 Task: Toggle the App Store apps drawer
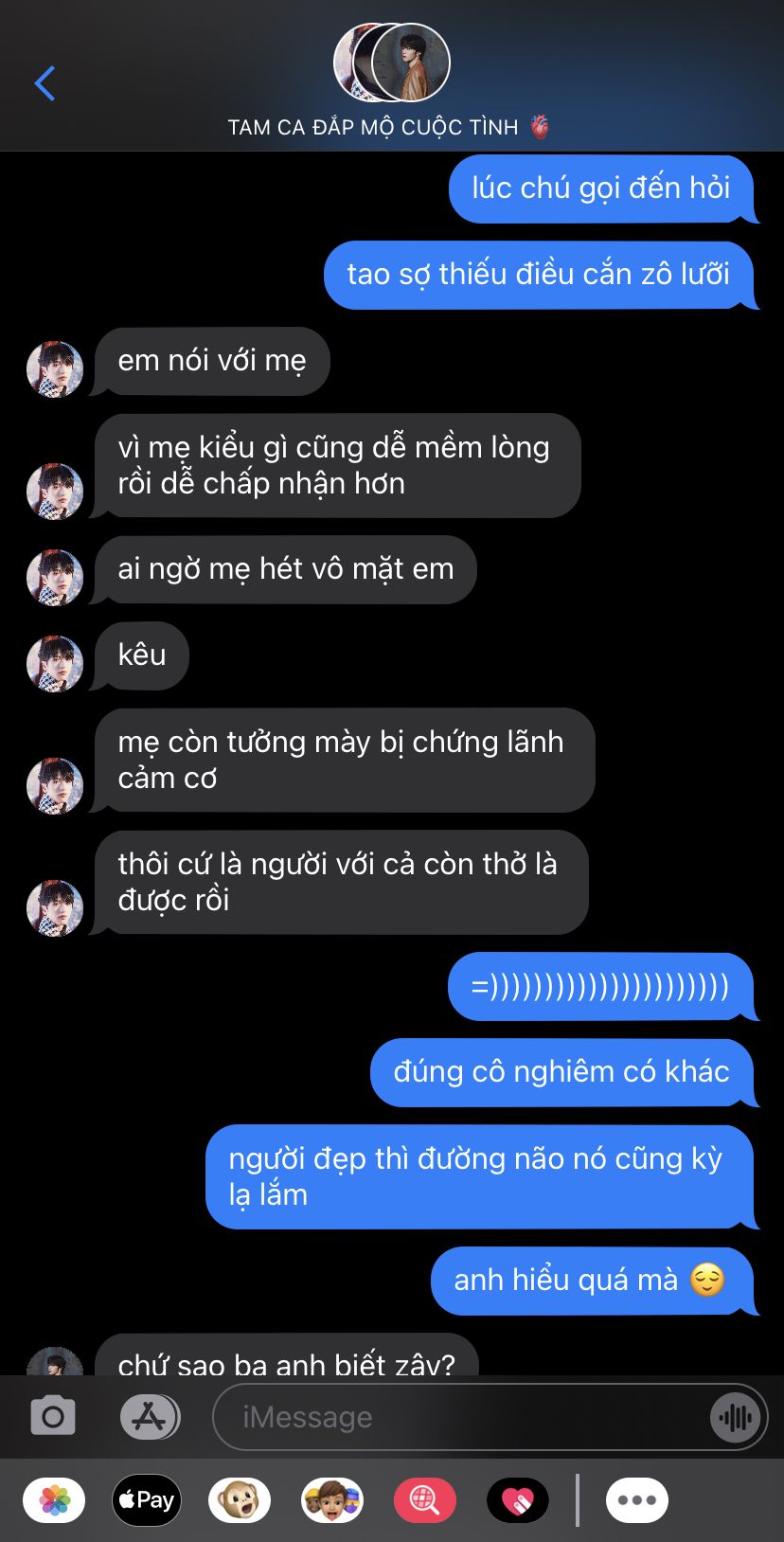tap(150, 1417)
